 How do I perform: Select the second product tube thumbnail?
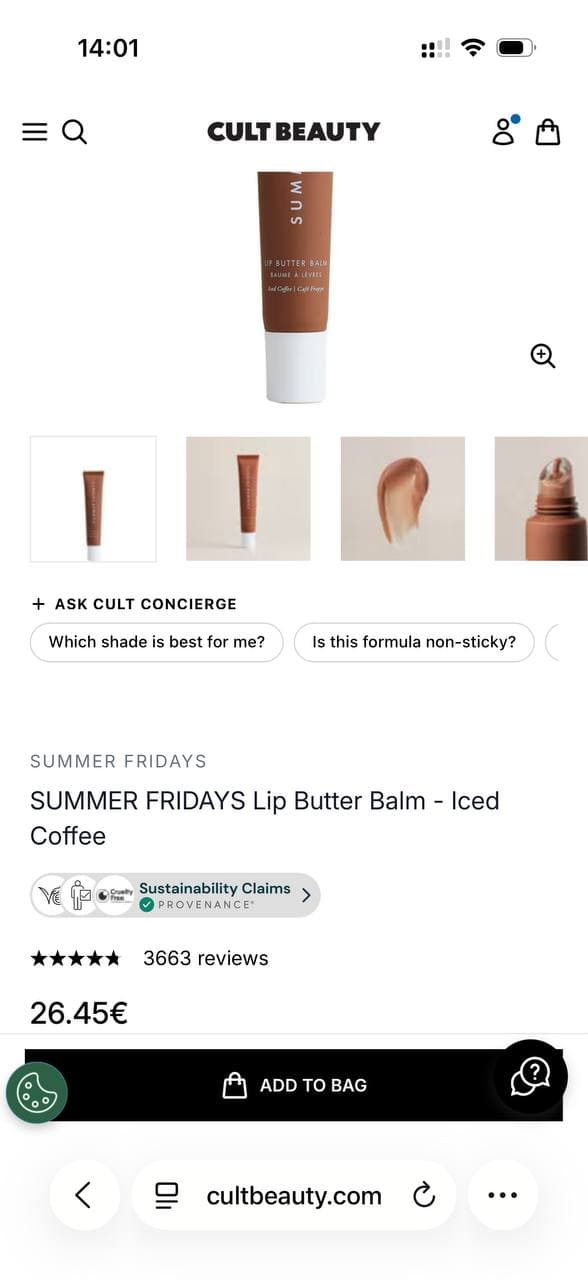click(248, 499)
